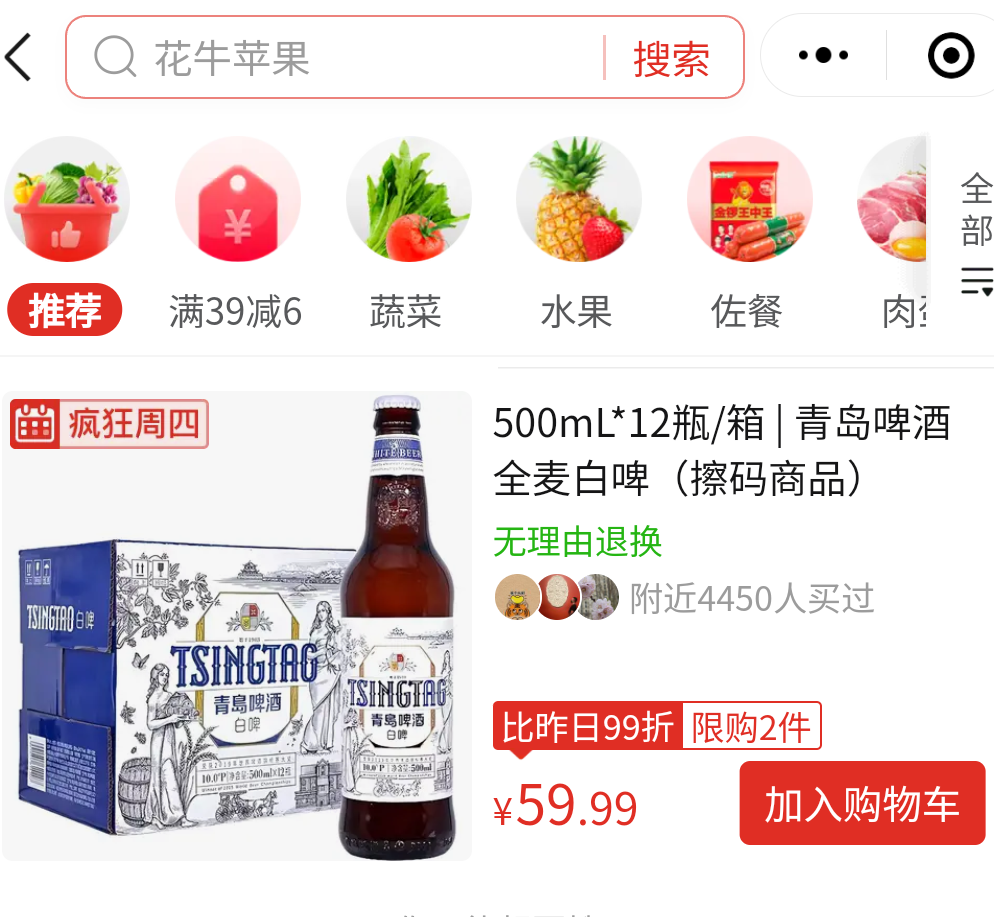
Task: Tap the red 搜索 button
Action: [x=671, y=59]
